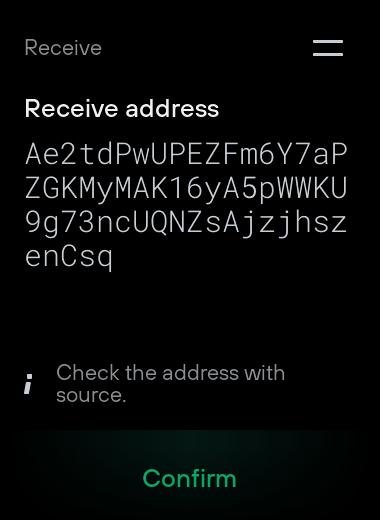
Task: Open the menu icon beside Receive
Action: 328,48
